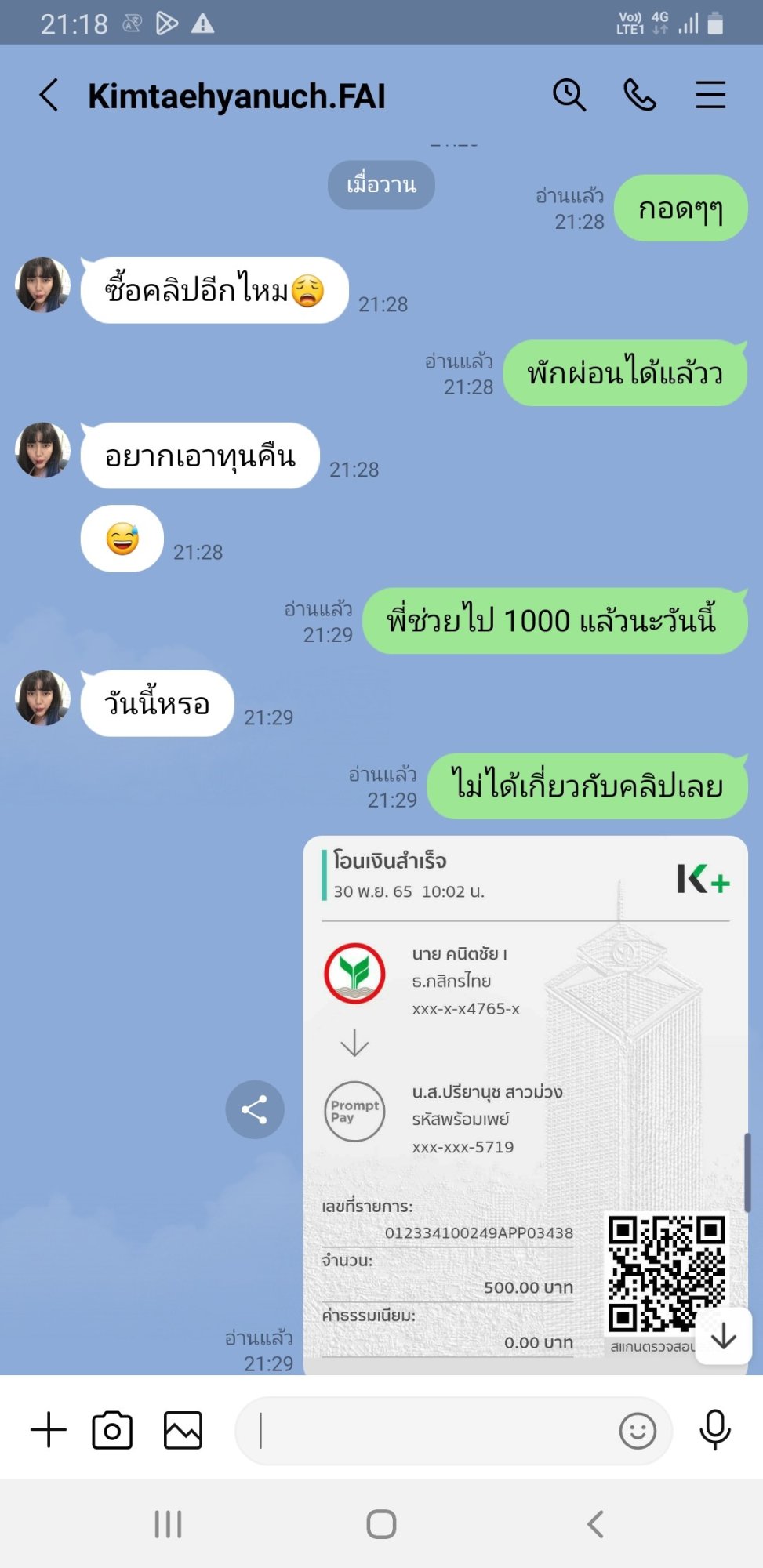The width and height of the screenshot is (763, 1568).
Task: Go to the home screen
Action: (381, 1524)
